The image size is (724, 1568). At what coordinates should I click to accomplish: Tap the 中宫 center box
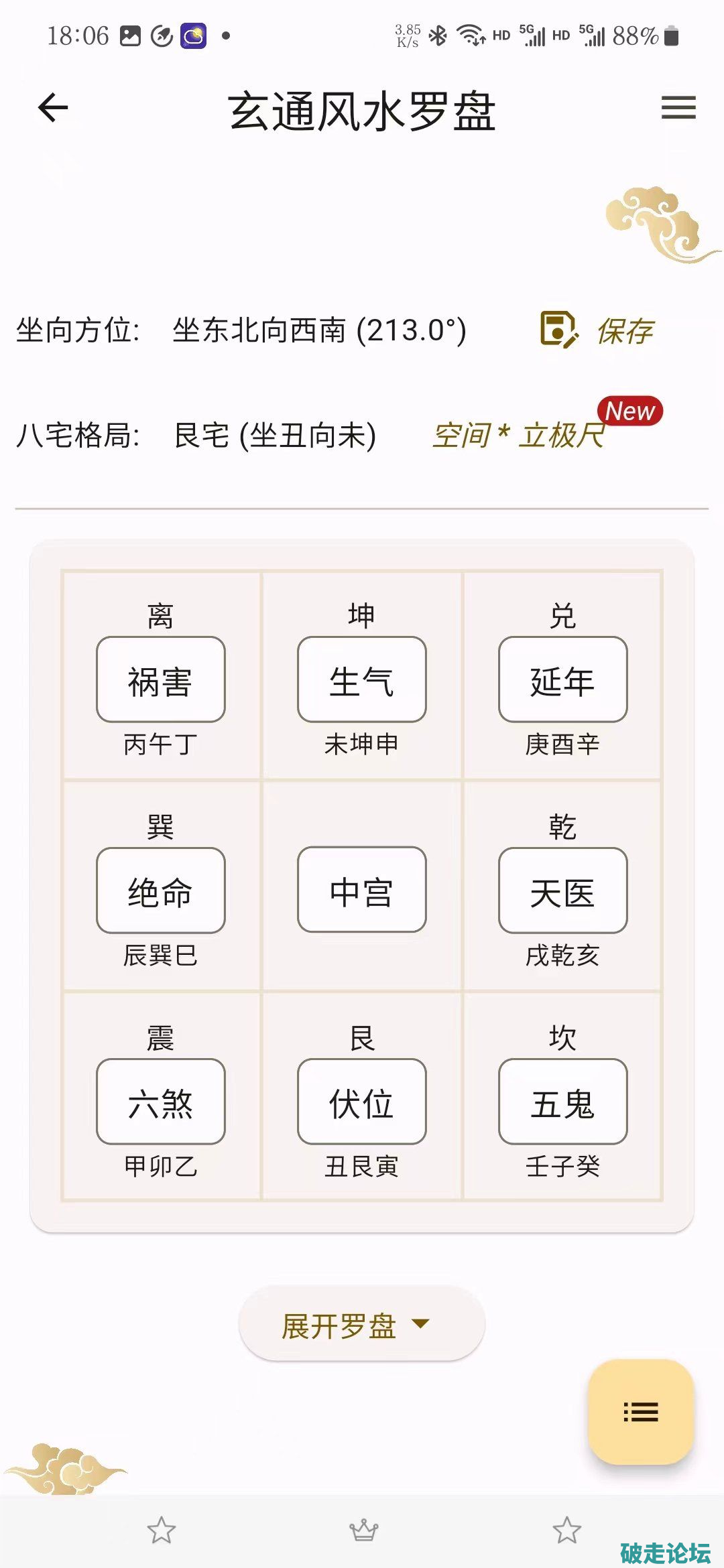[362, 890]
